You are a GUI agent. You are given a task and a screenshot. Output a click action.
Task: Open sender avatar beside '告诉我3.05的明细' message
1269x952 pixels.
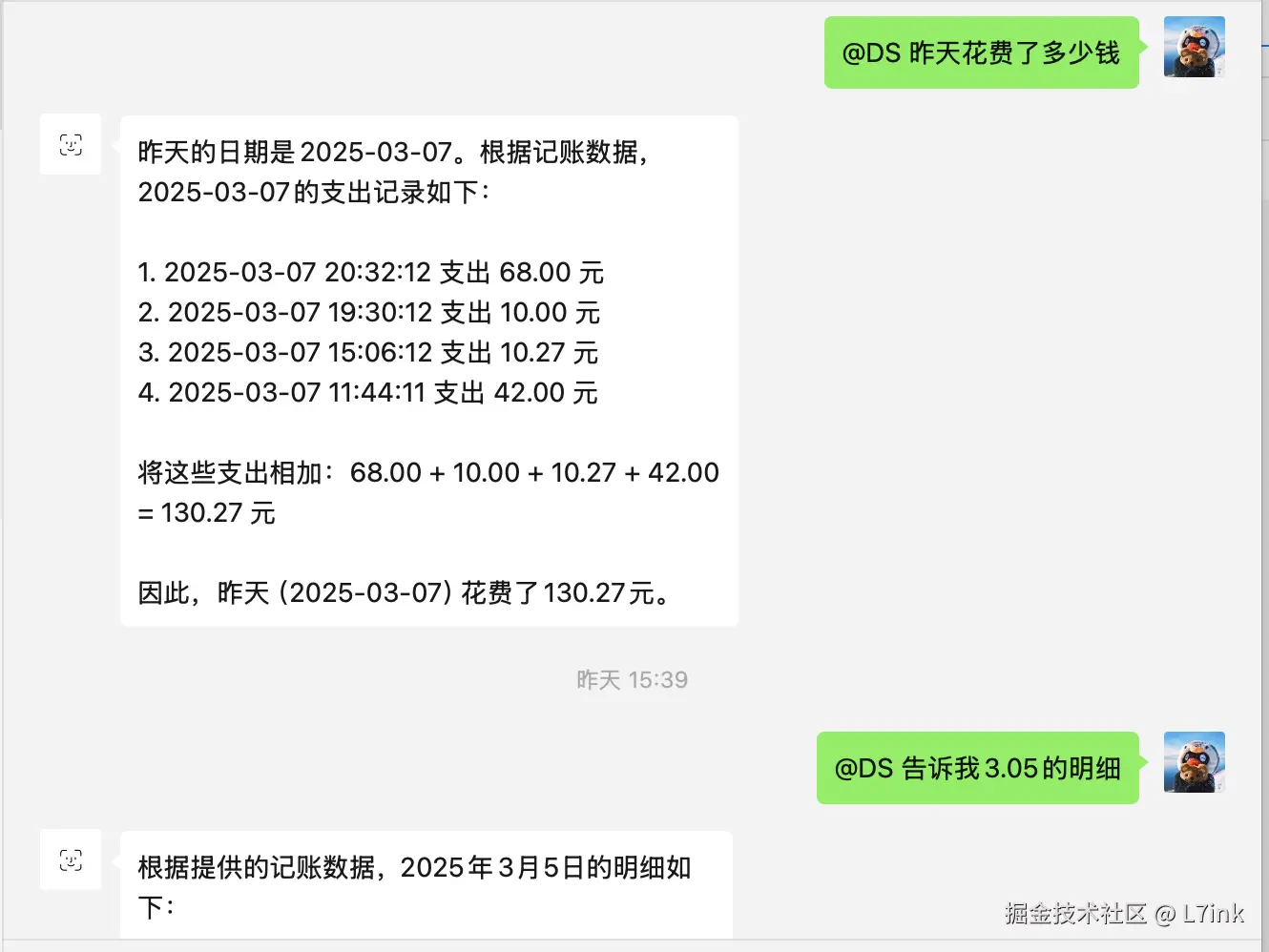click(1194, 762)
